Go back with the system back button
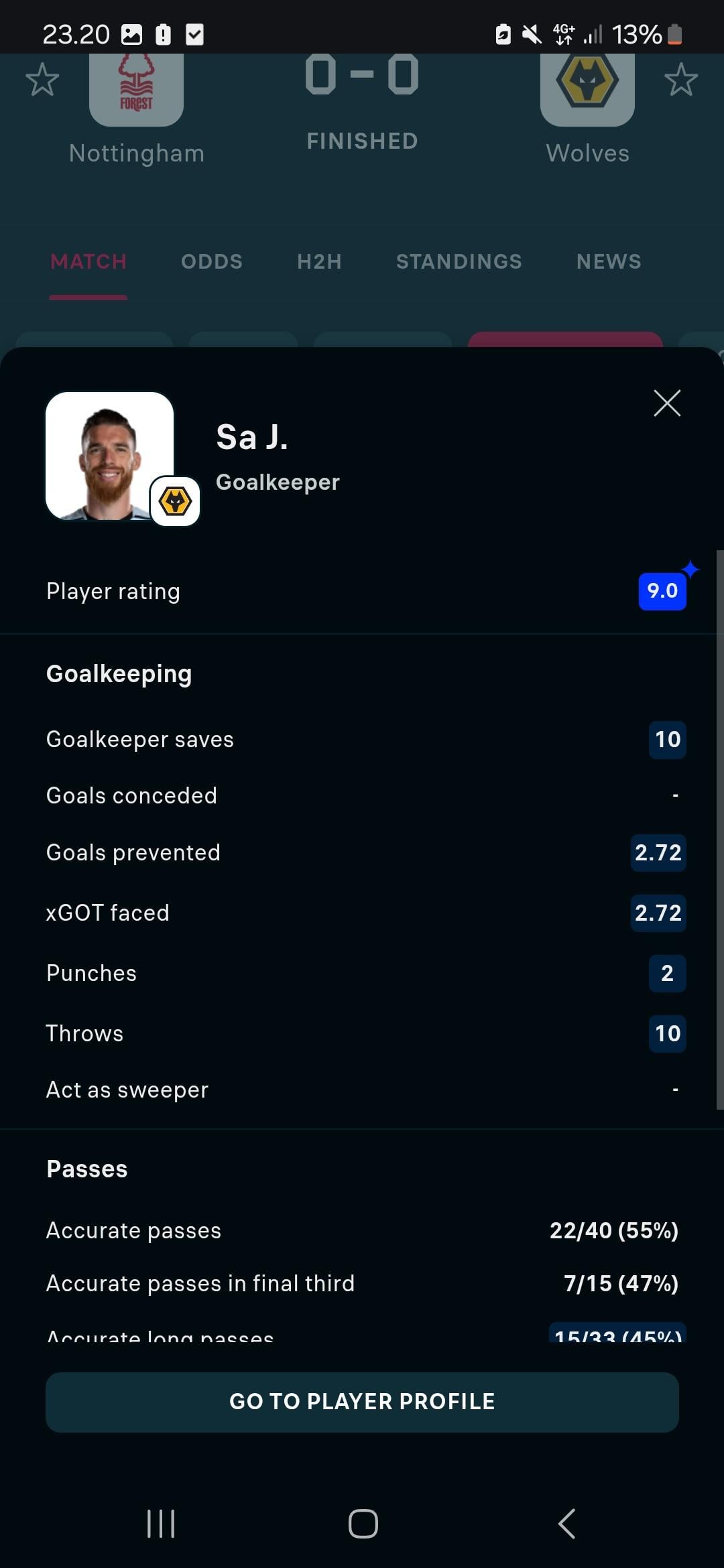Image resolution: width=724 pixels, height=1568 pixels. pyautogui.click(x=566, y=1524)
